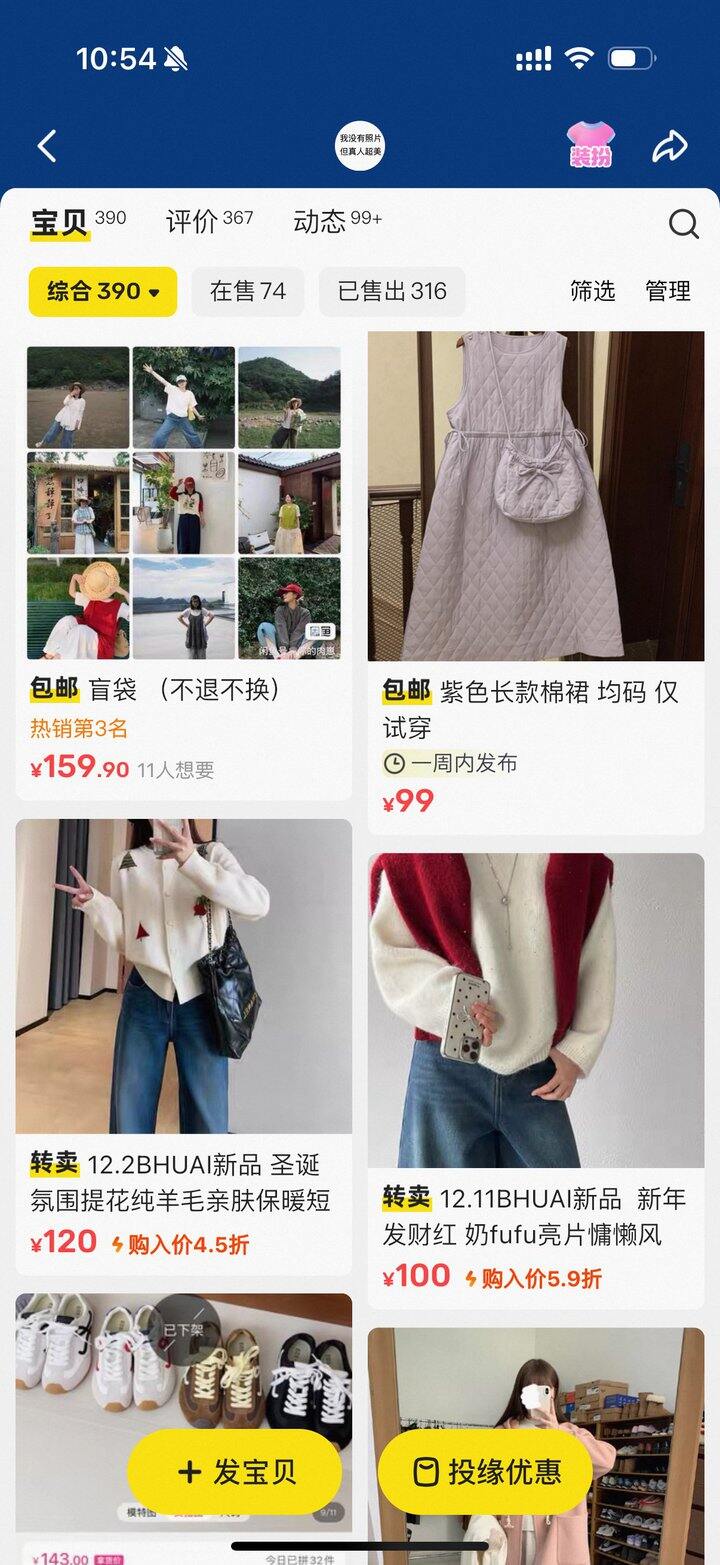Open the 12.2BHUAI新品 圣诞 cardigan listing

point(183,1030)
